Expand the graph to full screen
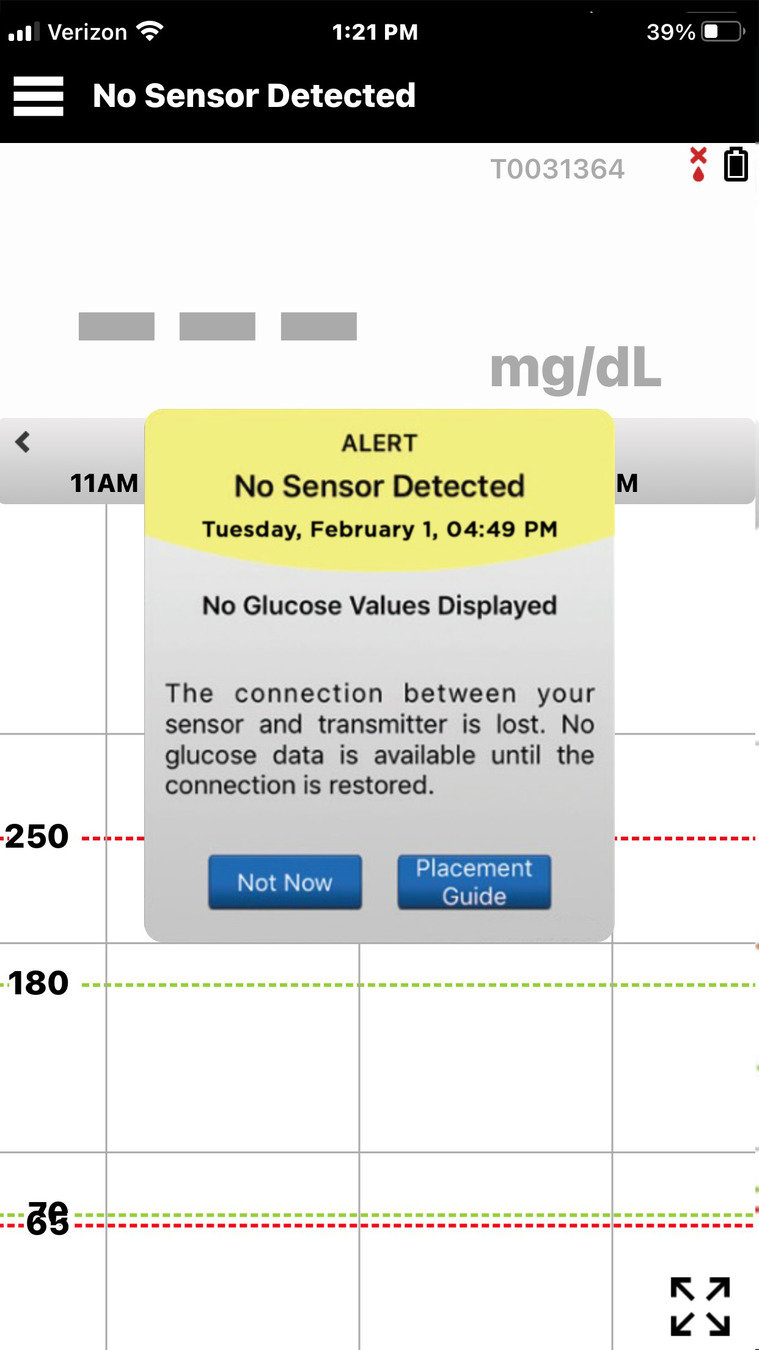The width and height of the screenshot is (759, 1350). (x=699, y=1306)
